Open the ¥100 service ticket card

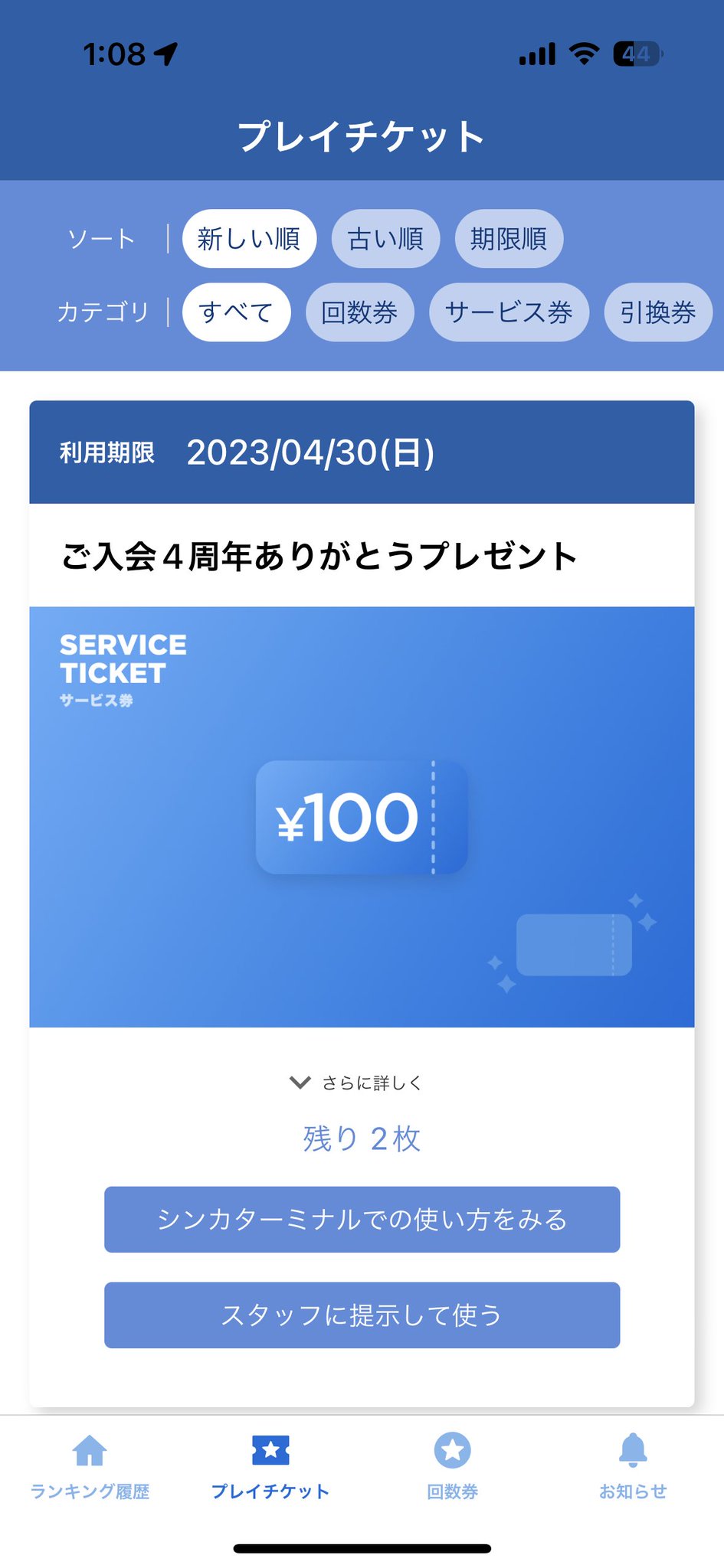coord(362,817)
